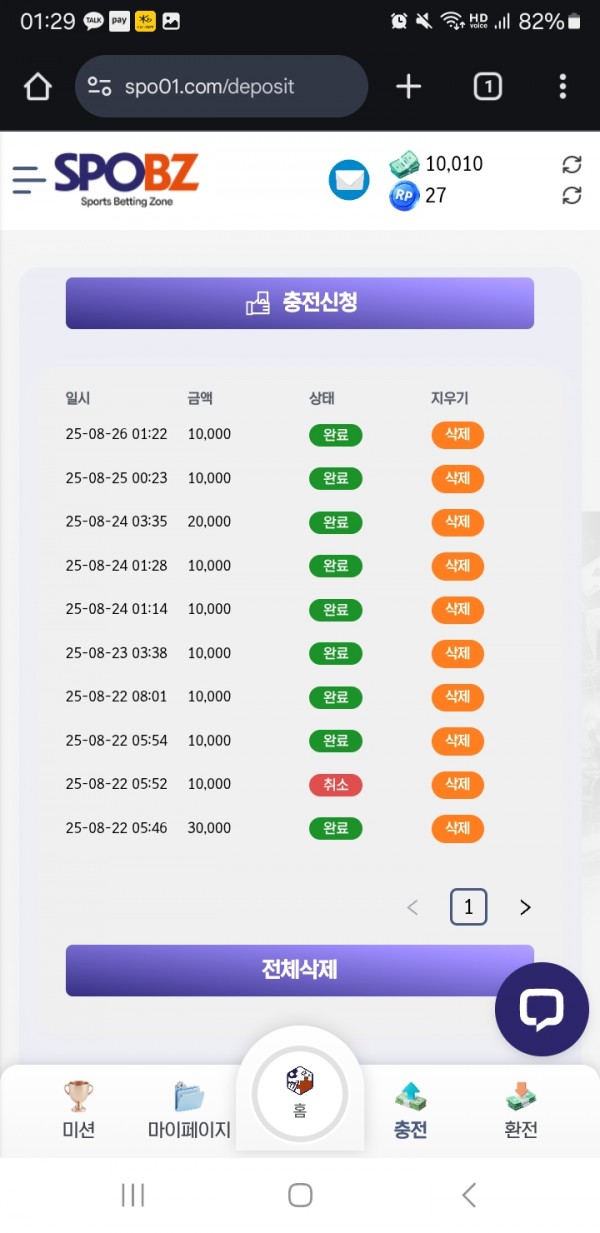This screenshot has height=1233, width=600.
Task: Delete the 25-08-22 05:46 record of 30,000
Action: pyautogui.click(x=457, y=829)
